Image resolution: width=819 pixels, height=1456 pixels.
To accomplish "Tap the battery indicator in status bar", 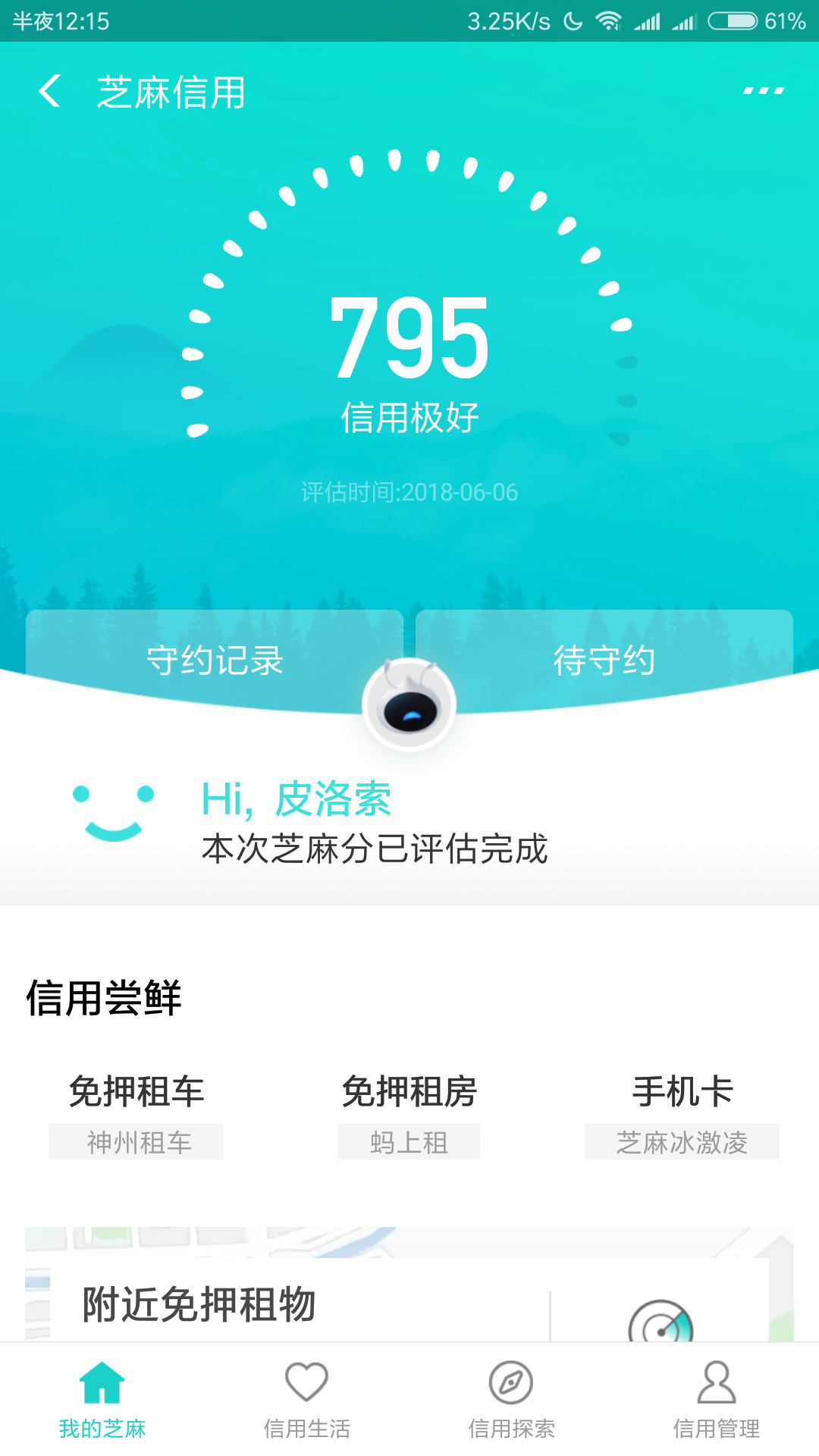I will coord(733,21).
